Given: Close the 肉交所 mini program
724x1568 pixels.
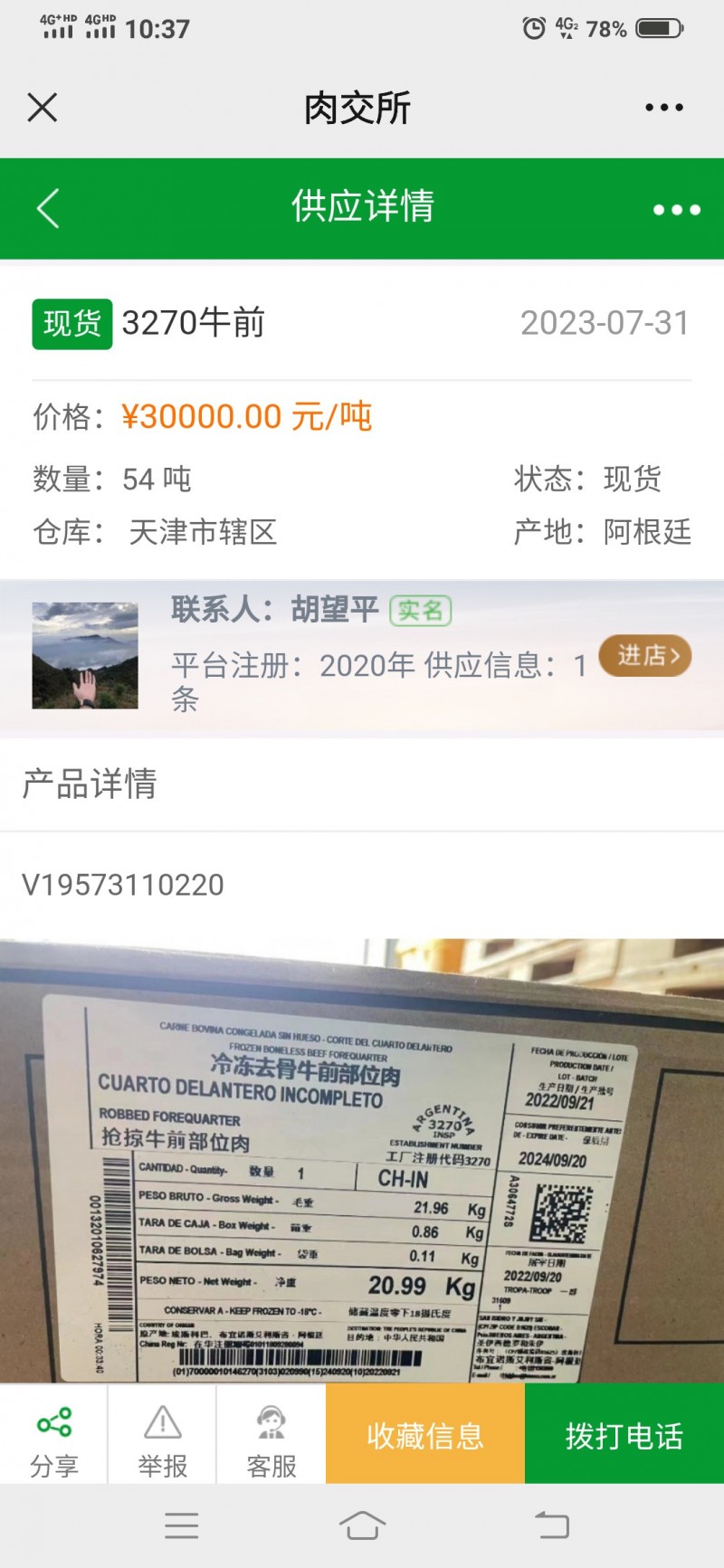Looking at the screenshot, I should tap(43, 108).
